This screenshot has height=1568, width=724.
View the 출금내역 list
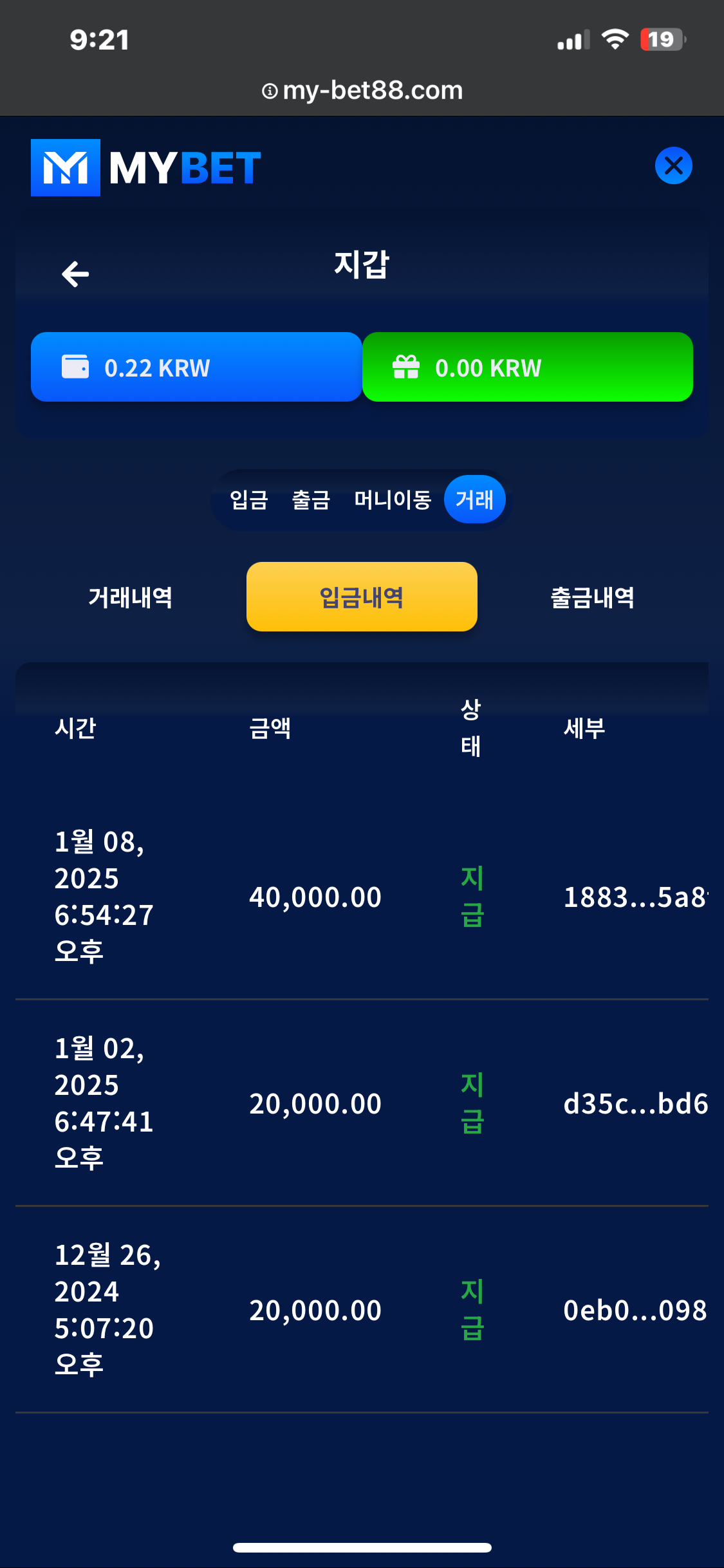point(593,597)
